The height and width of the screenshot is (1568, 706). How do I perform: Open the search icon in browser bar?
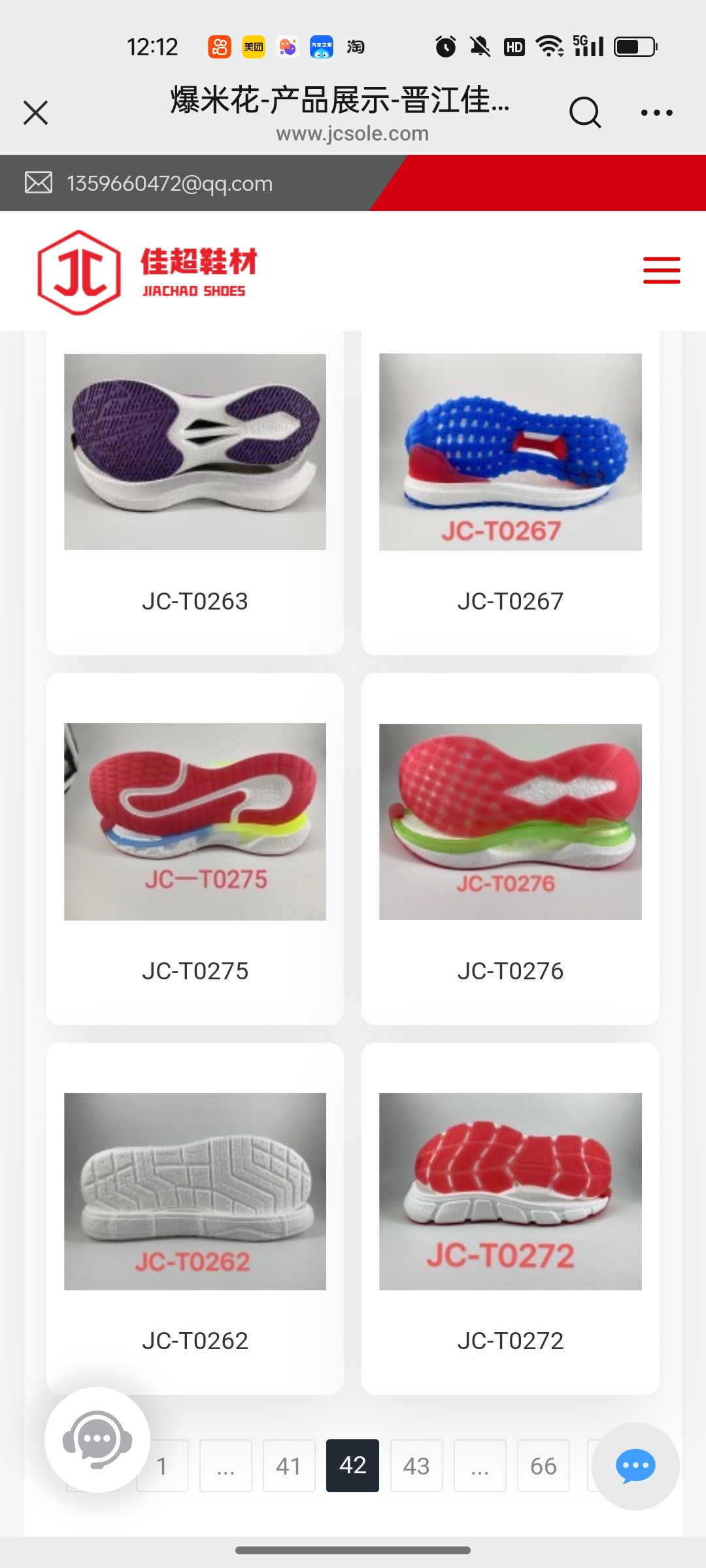(584, 112)
